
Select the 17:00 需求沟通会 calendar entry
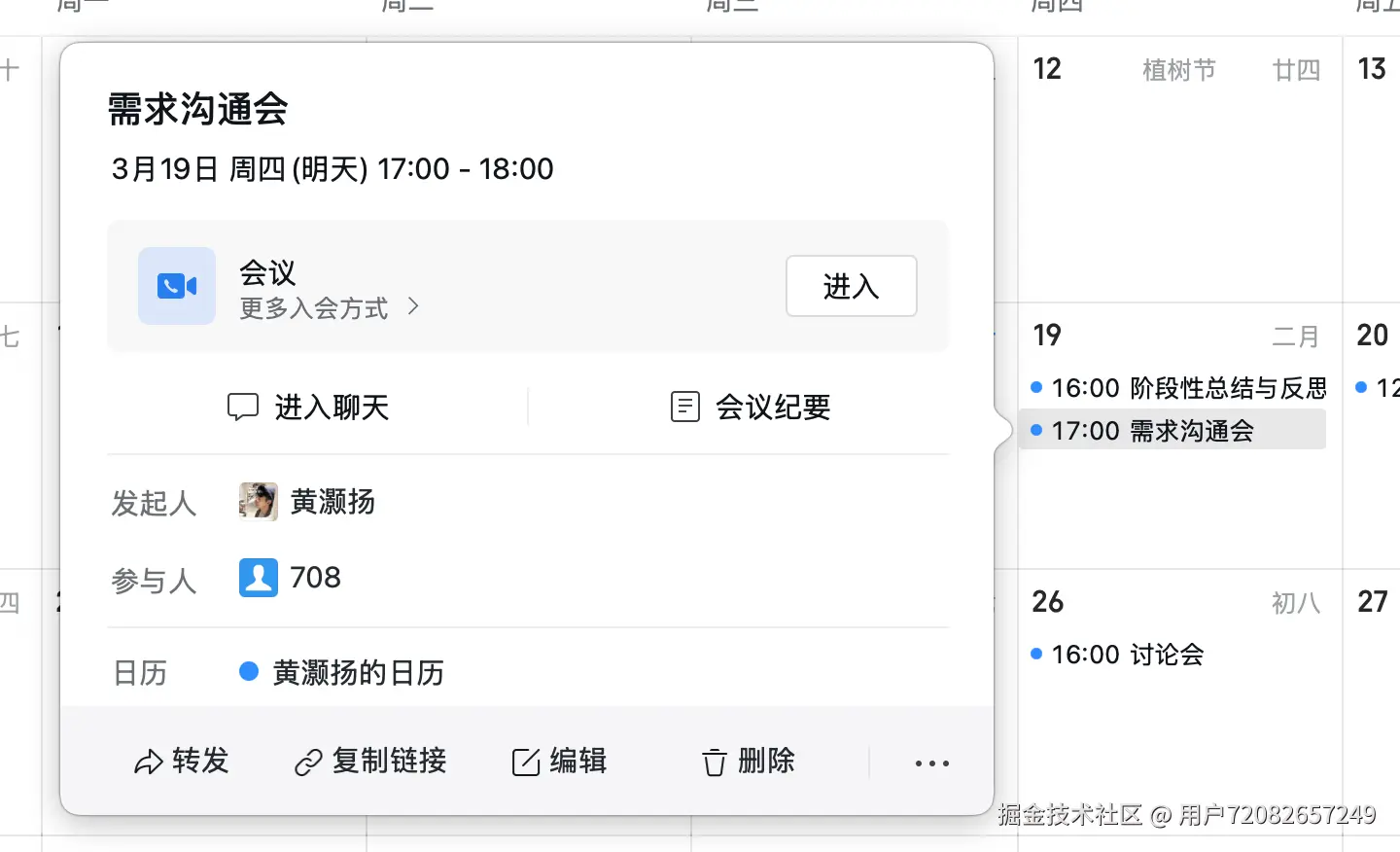coord(1172,430)
